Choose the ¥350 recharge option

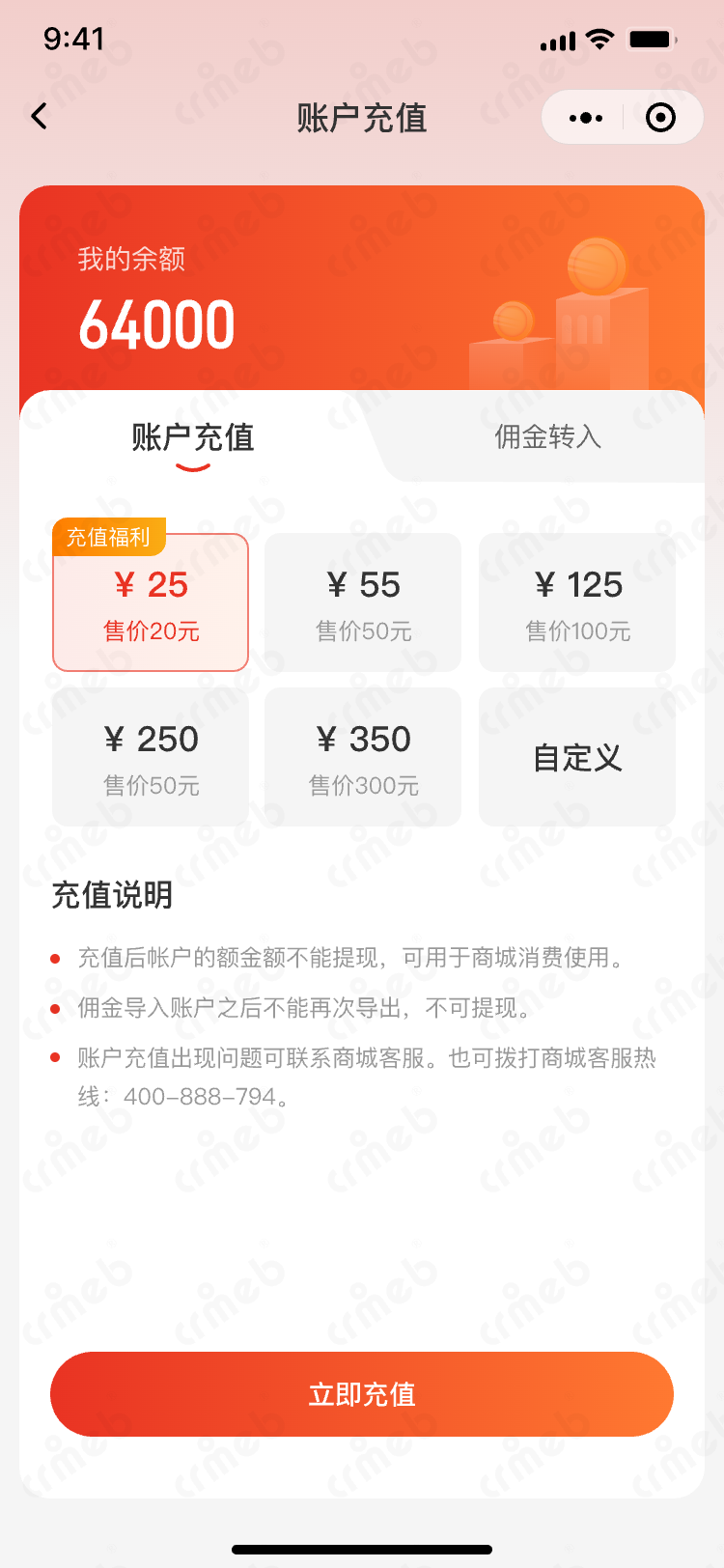[x=363, y=757]
